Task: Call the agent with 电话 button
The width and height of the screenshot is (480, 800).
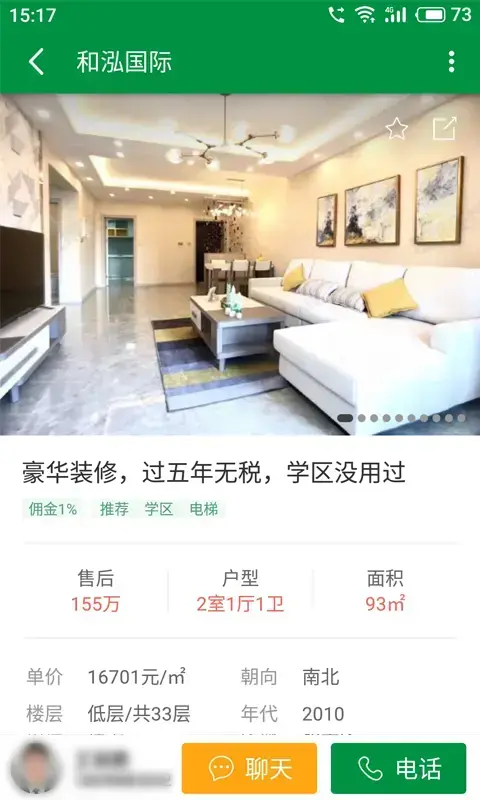Action: pyautogui.click(x=398, y=768)
